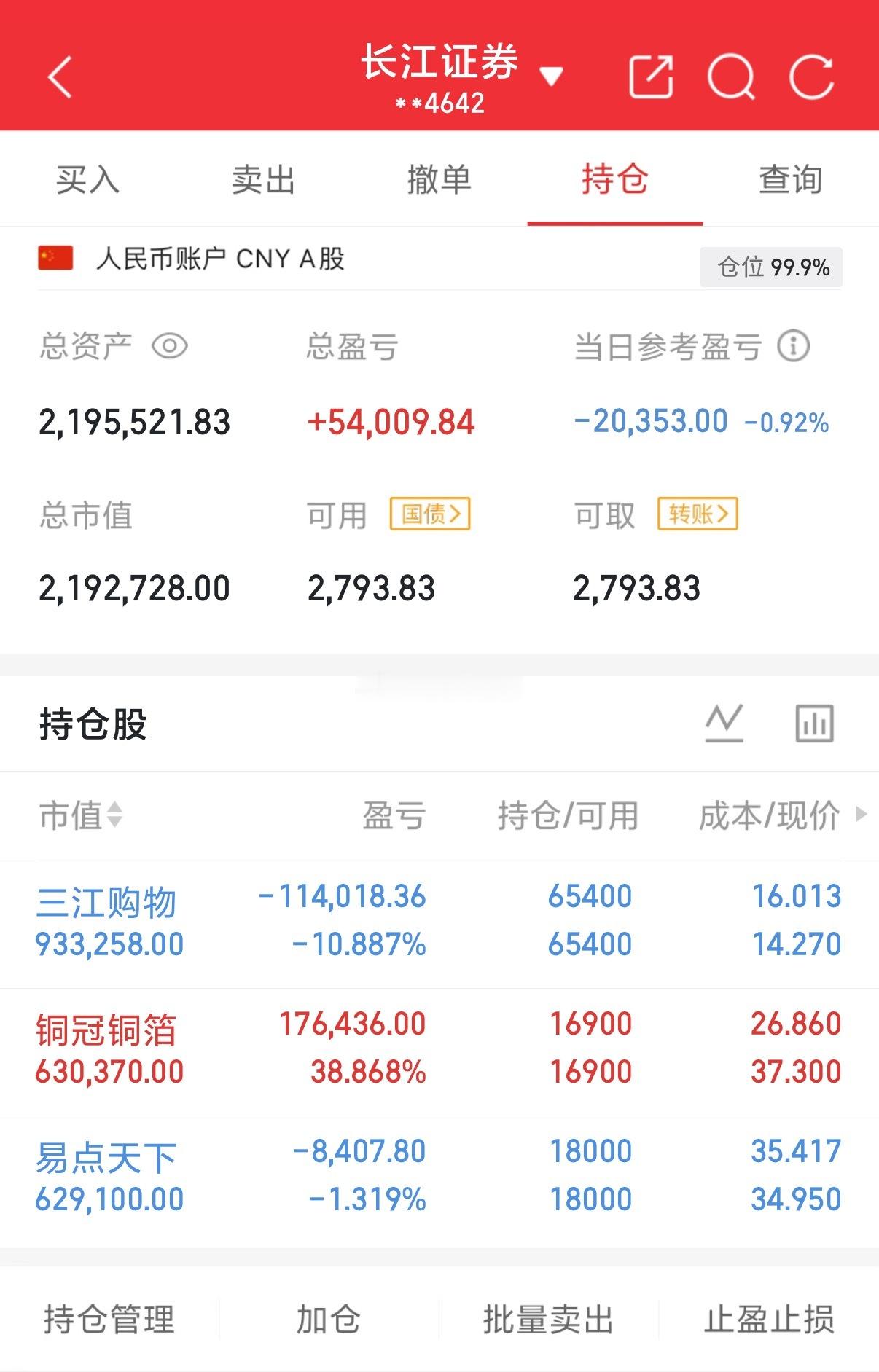The height and width of the screenshot is (1372, 879).
Task: Refresh the account page with the refresh icon
Action: 813,76
